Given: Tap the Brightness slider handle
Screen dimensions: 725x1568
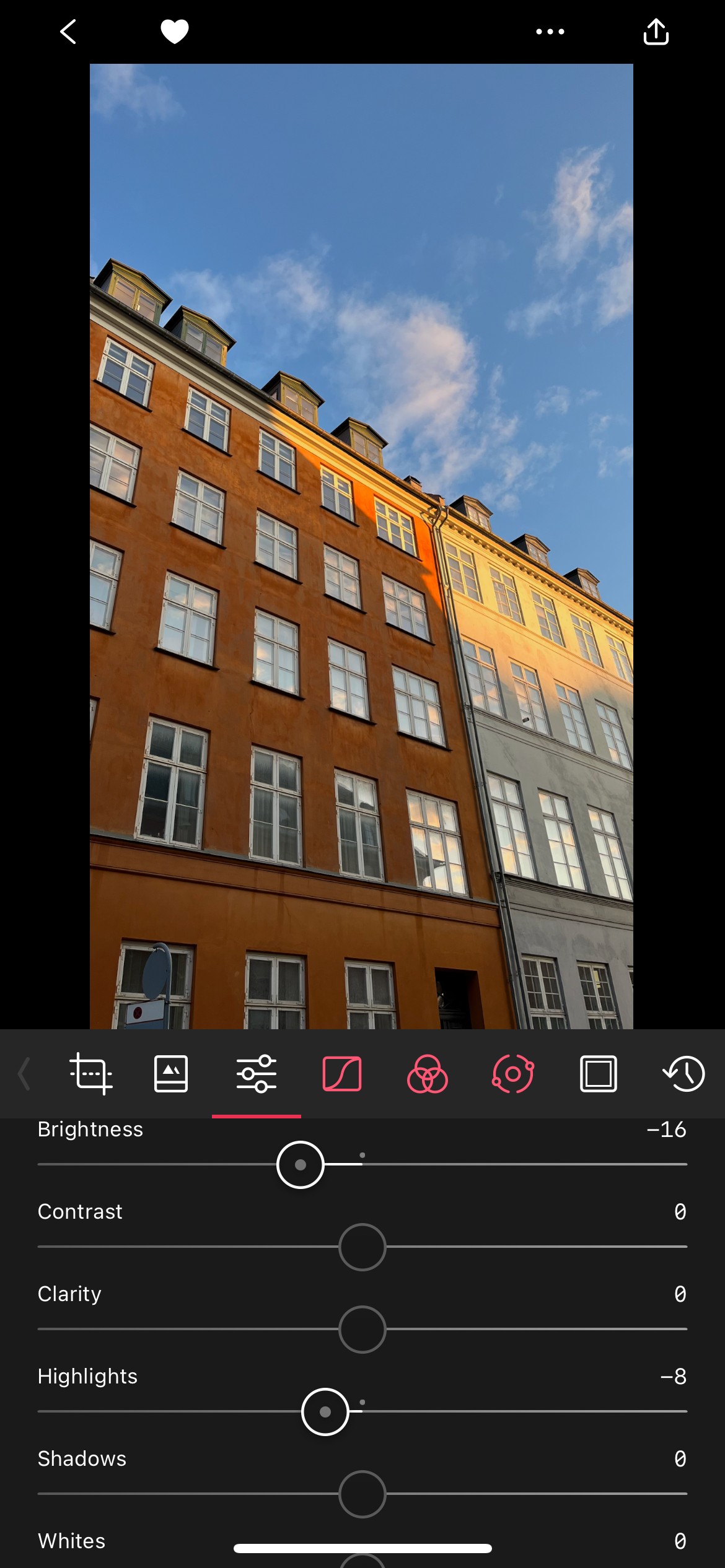Looking at the screenshot, I should click(301, 1165).
